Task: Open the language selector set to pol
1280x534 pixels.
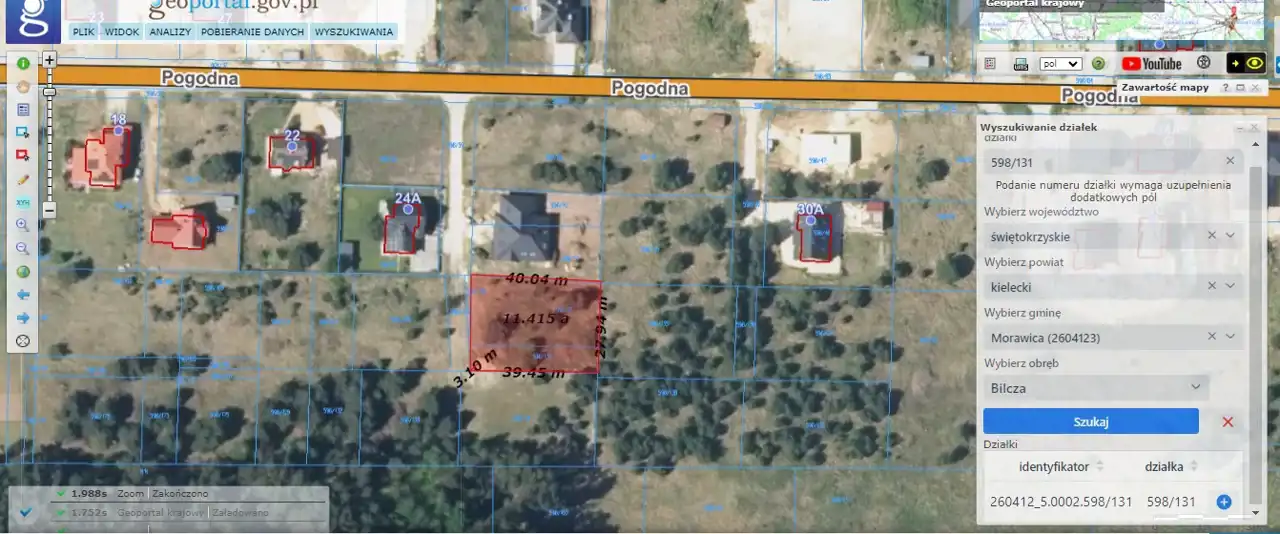Action: click(x=1061, y=64)
